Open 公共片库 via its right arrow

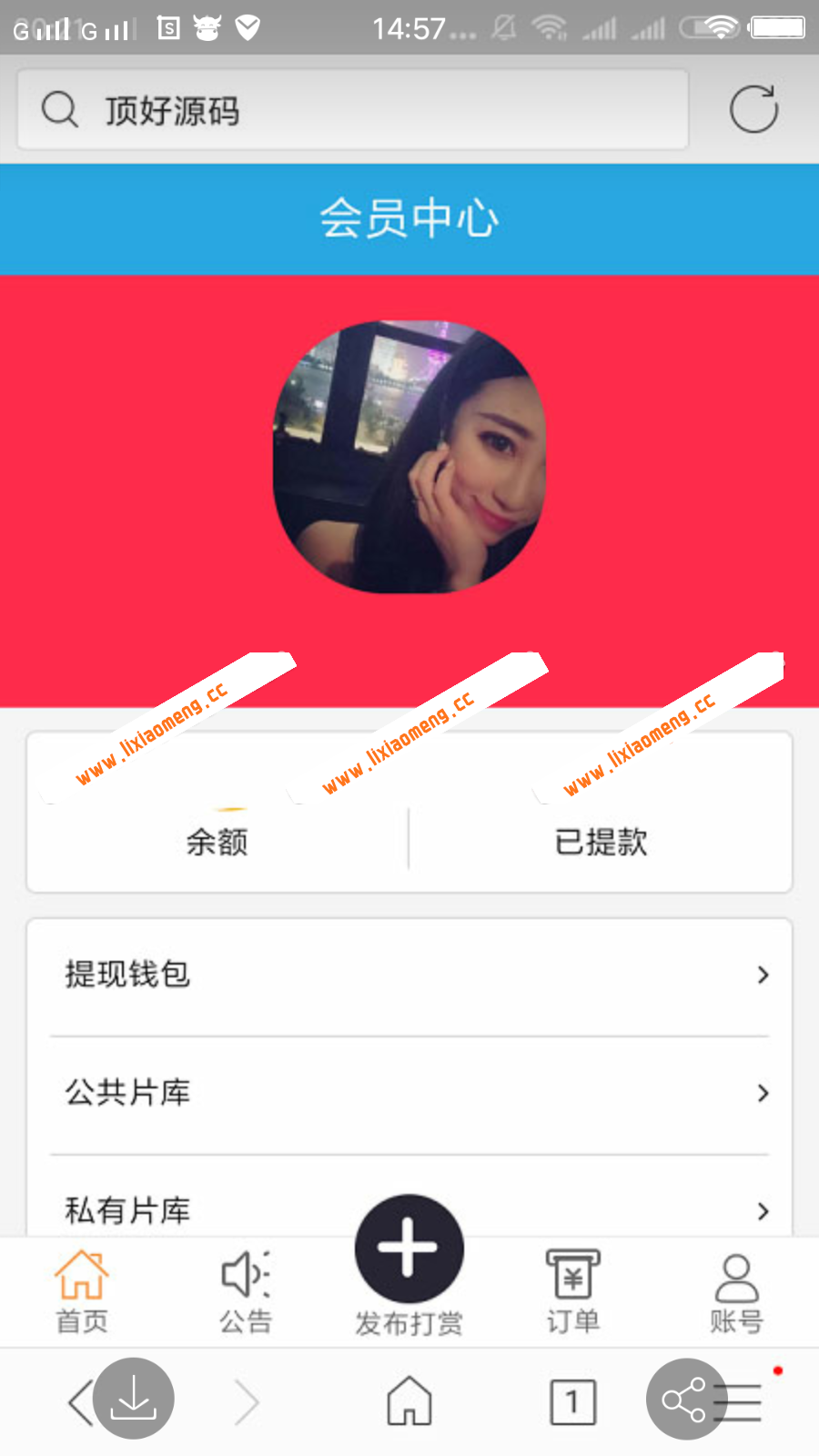point(763,1093)
